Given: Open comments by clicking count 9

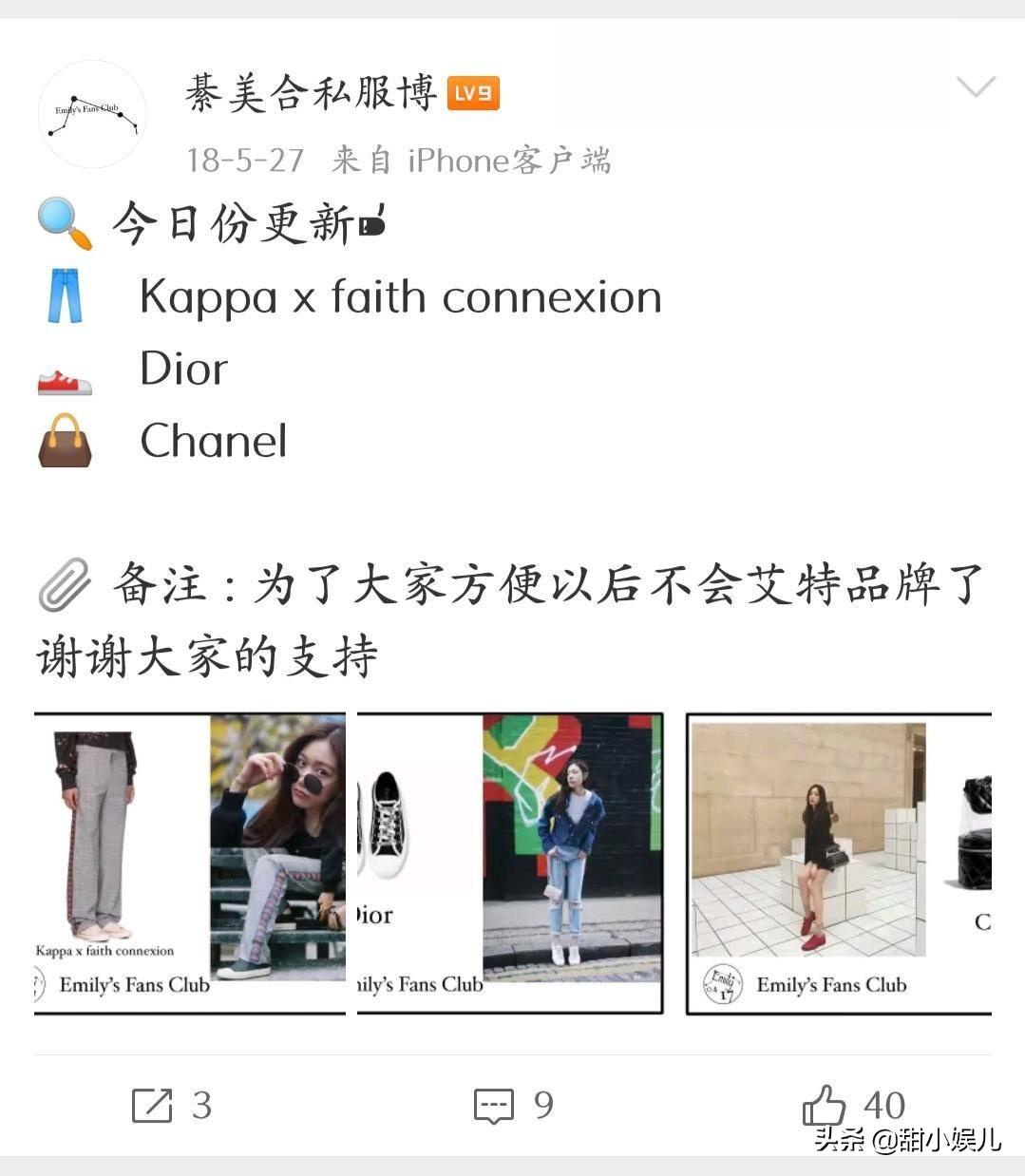Looking at the screenshot, I should pos(541,1104).
